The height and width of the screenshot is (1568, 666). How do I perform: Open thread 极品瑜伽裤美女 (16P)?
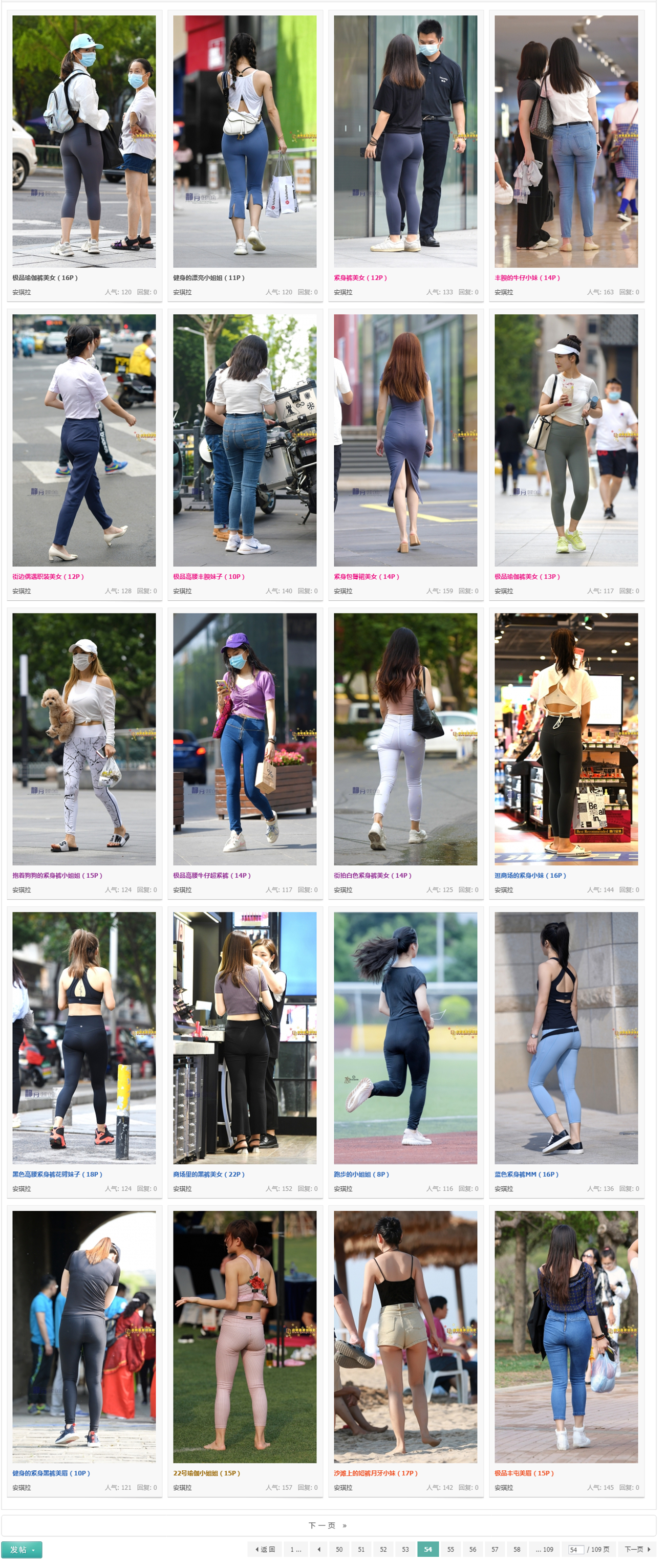45,277
